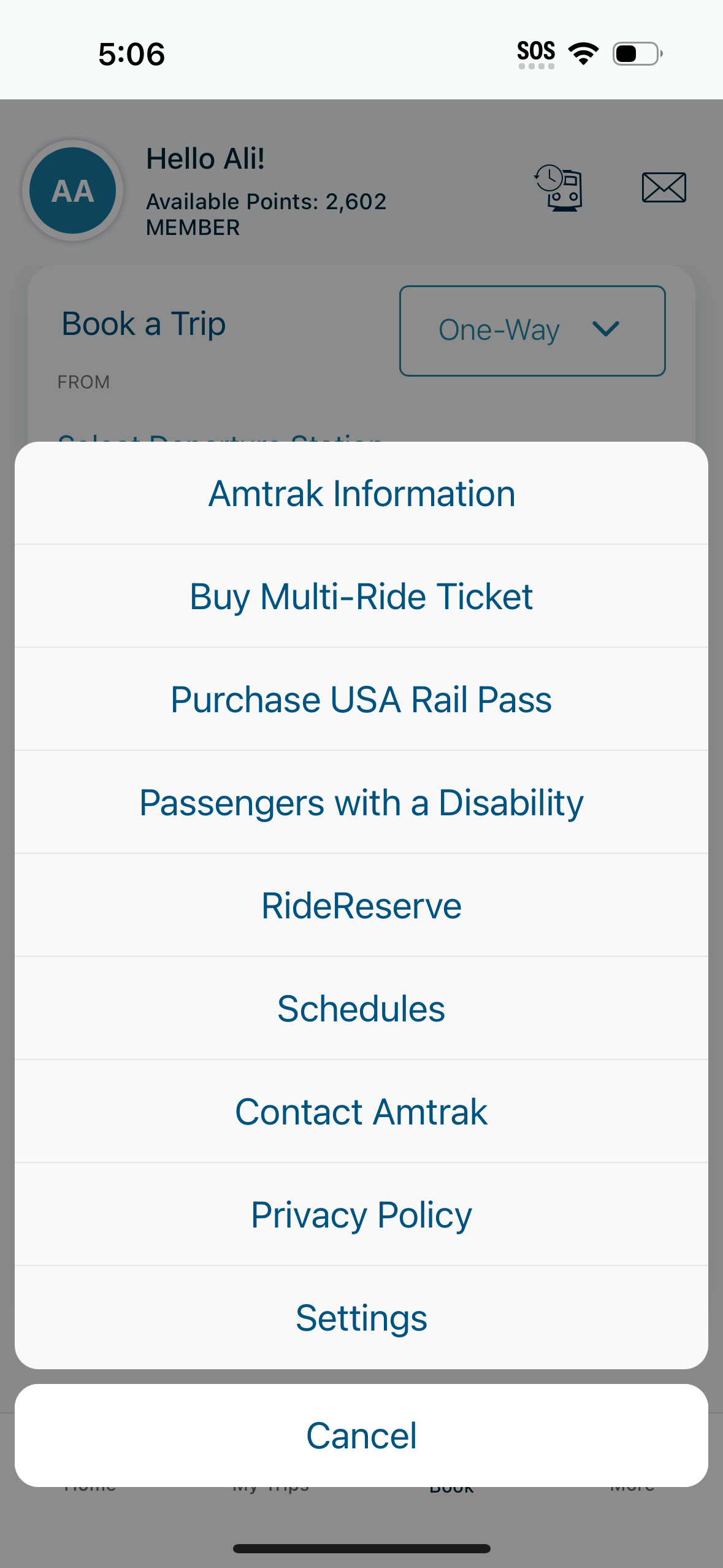This screenshot has width=723, height=1568.
Task: Tap the AA profile avatar
Action: click(72, 190)
